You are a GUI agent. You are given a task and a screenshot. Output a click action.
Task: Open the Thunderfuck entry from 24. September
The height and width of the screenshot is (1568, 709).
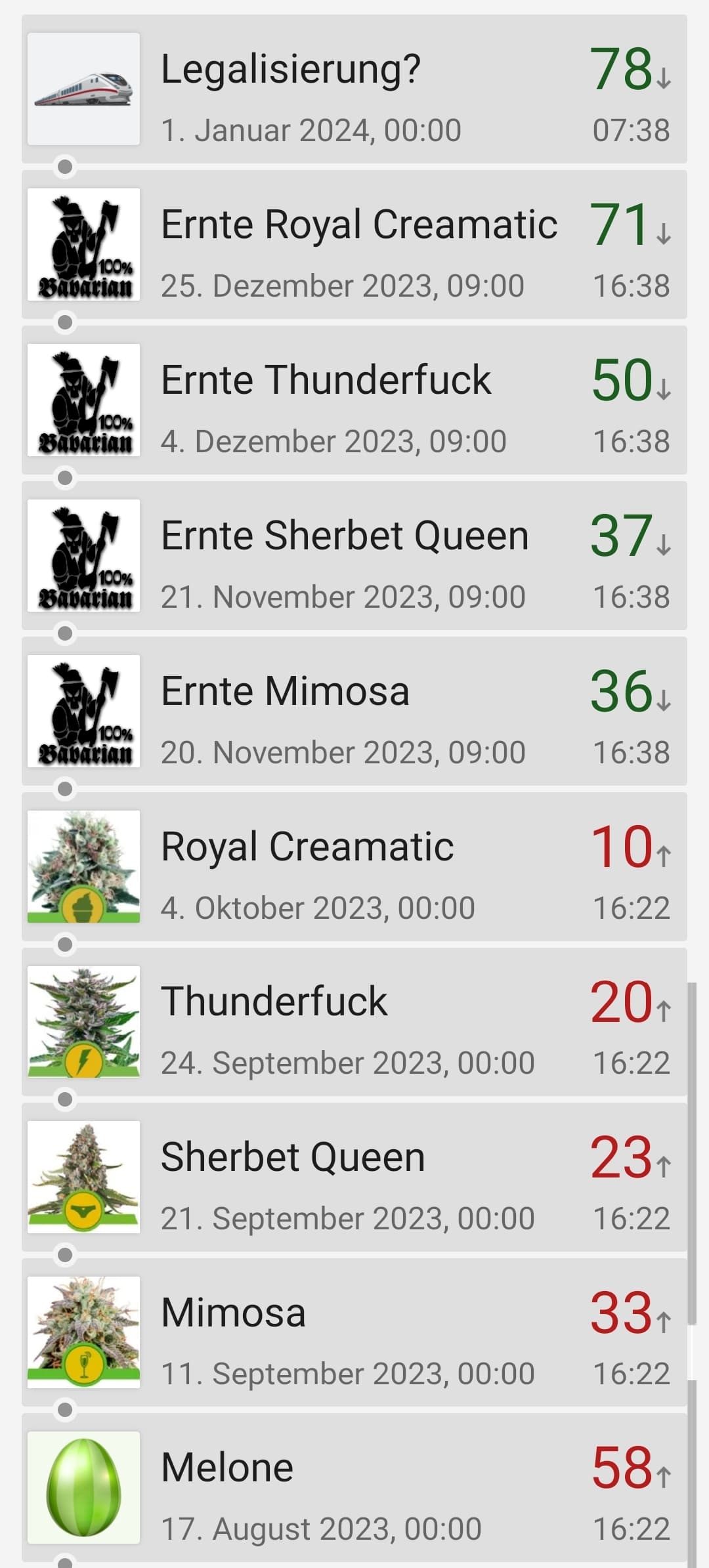click(354, 1022)
